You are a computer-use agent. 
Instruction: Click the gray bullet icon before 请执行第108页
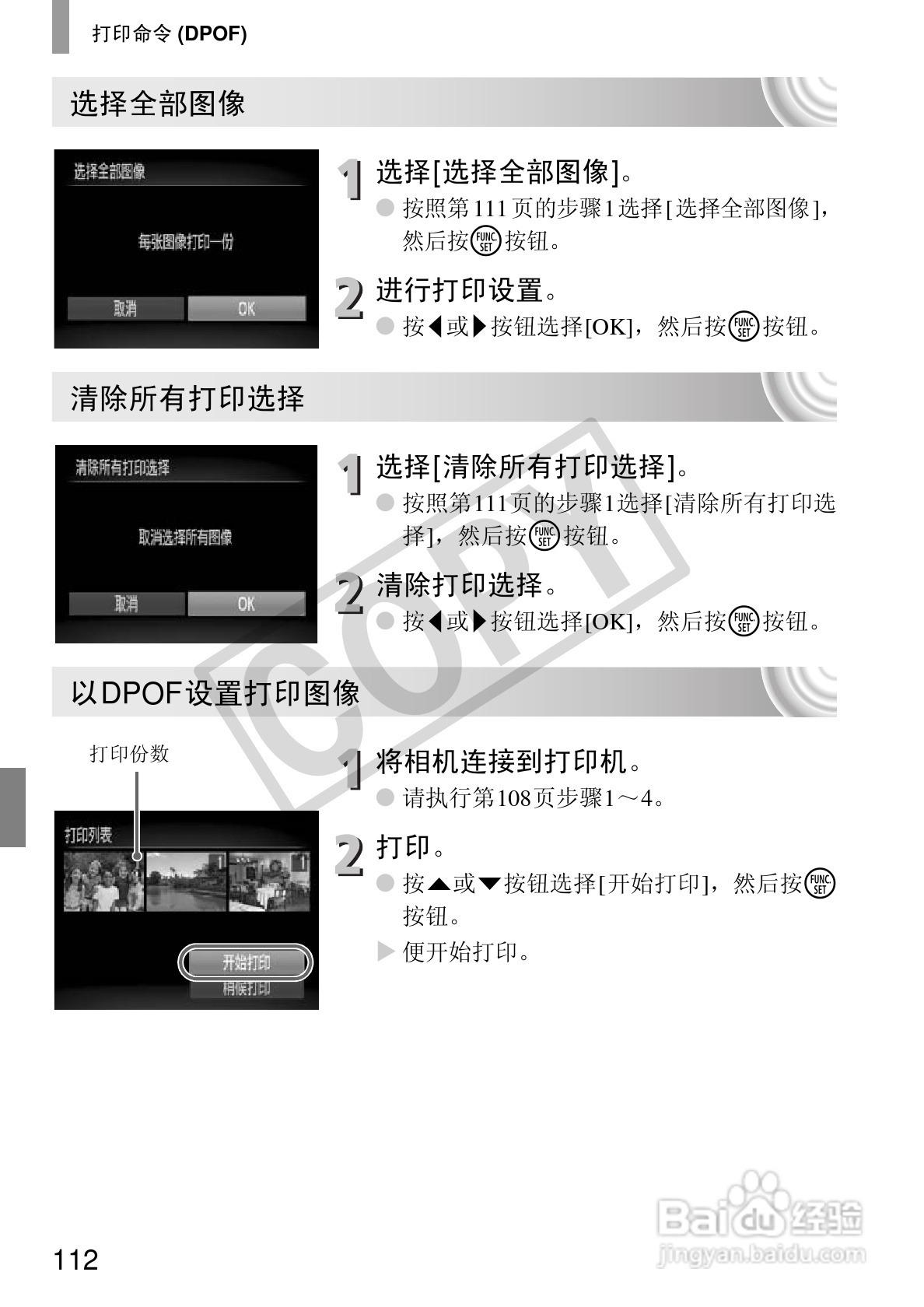(387, 796)
